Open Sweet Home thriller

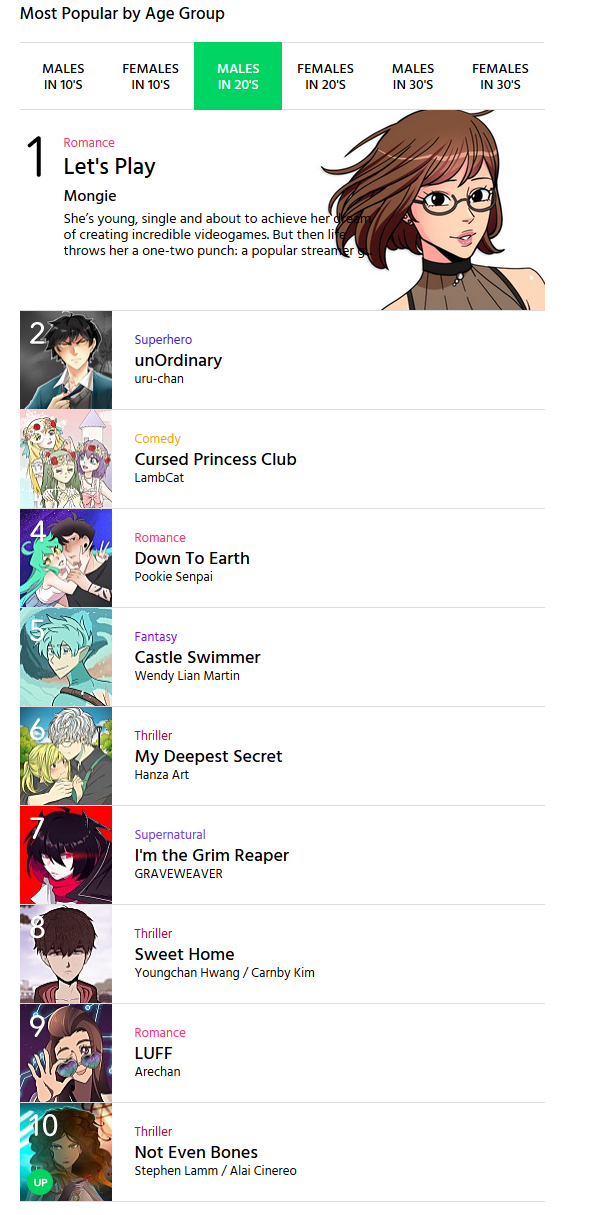(184, 954)
